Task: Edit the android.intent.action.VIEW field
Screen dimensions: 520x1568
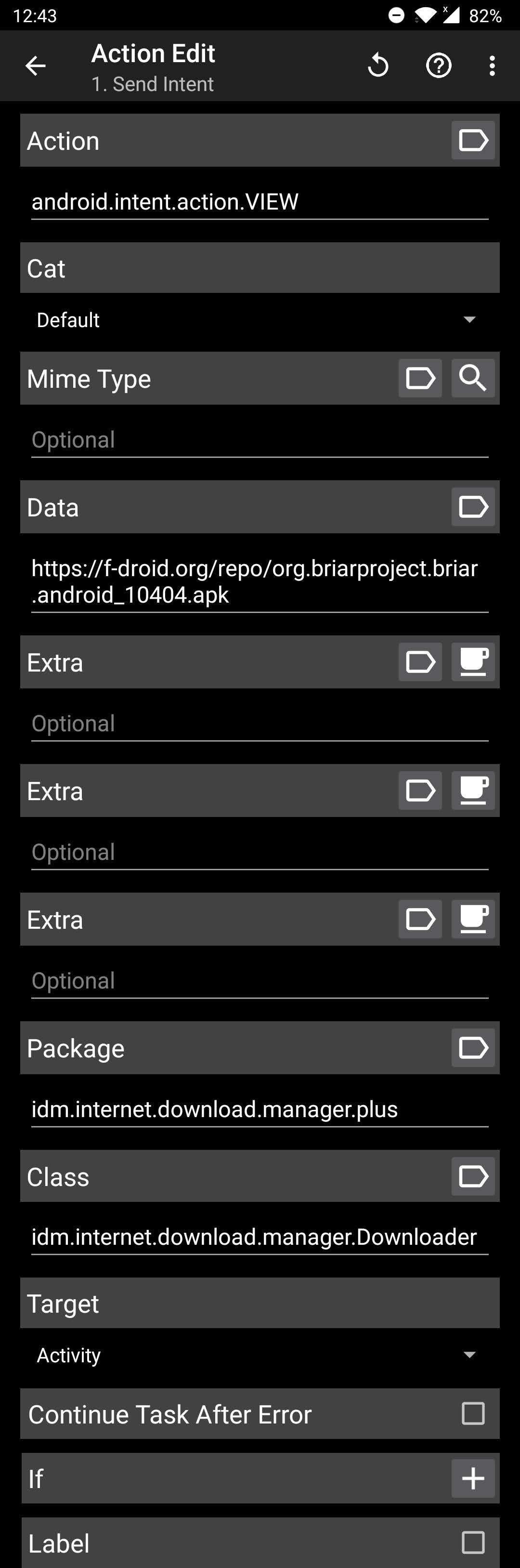Action: [x=260, y=202]
